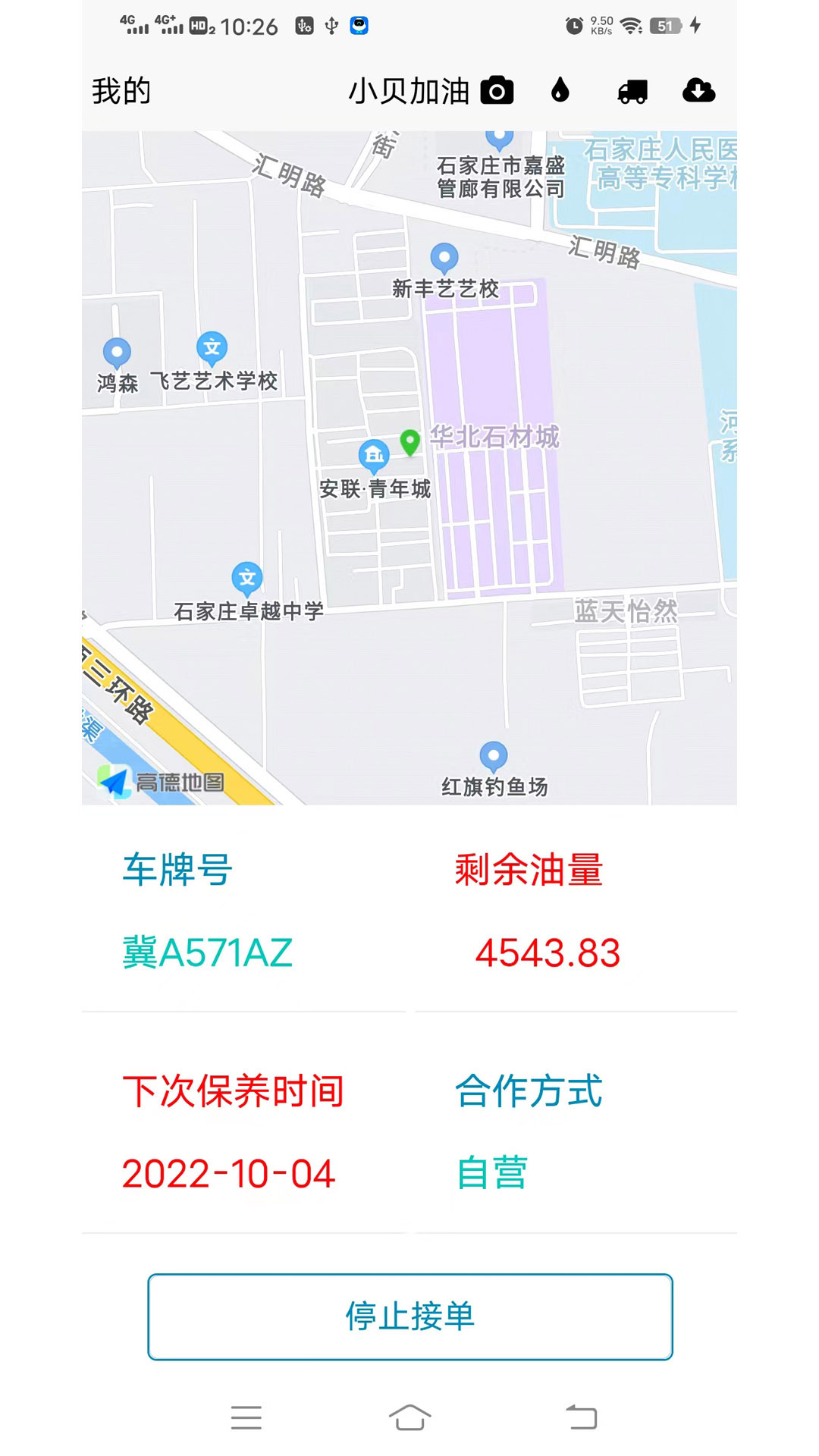This screenshot has width=819, height=1456.
Task: Tap the home button in the navigation bar
Action: (409, 1417)
